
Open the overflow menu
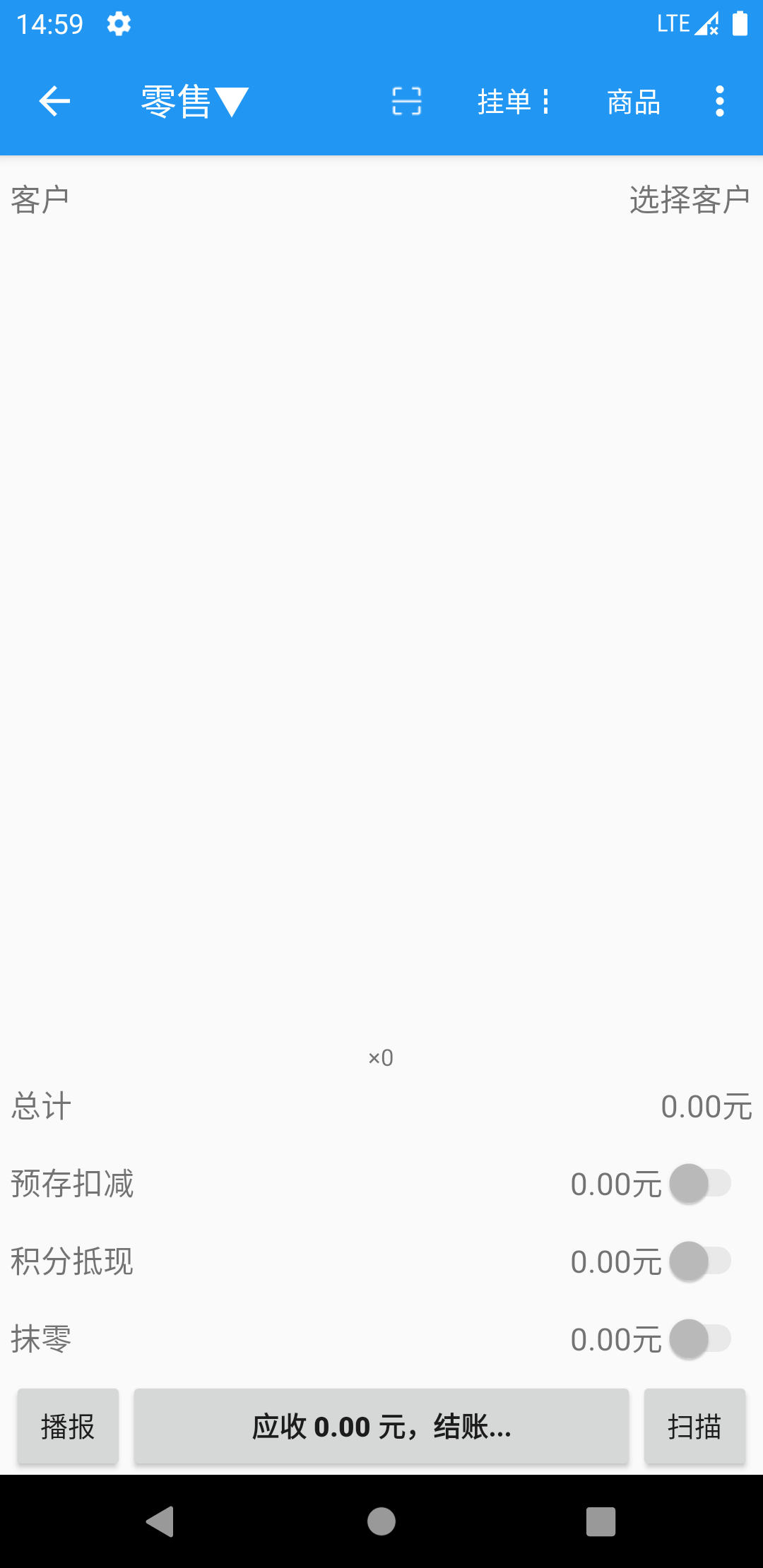click(x=719, y=102)
